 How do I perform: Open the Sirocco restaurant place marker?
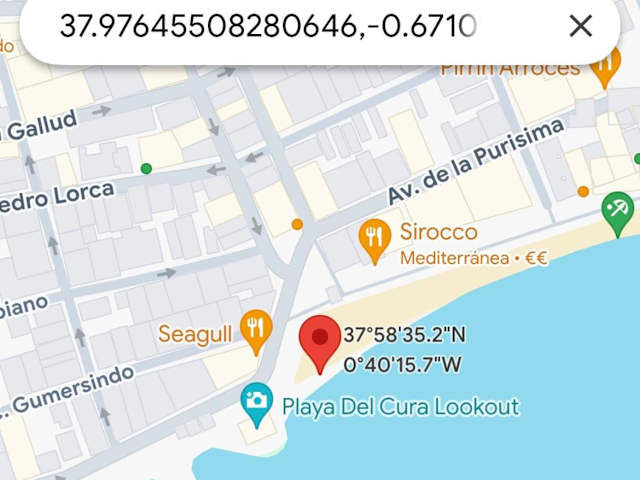click(374, 238)
